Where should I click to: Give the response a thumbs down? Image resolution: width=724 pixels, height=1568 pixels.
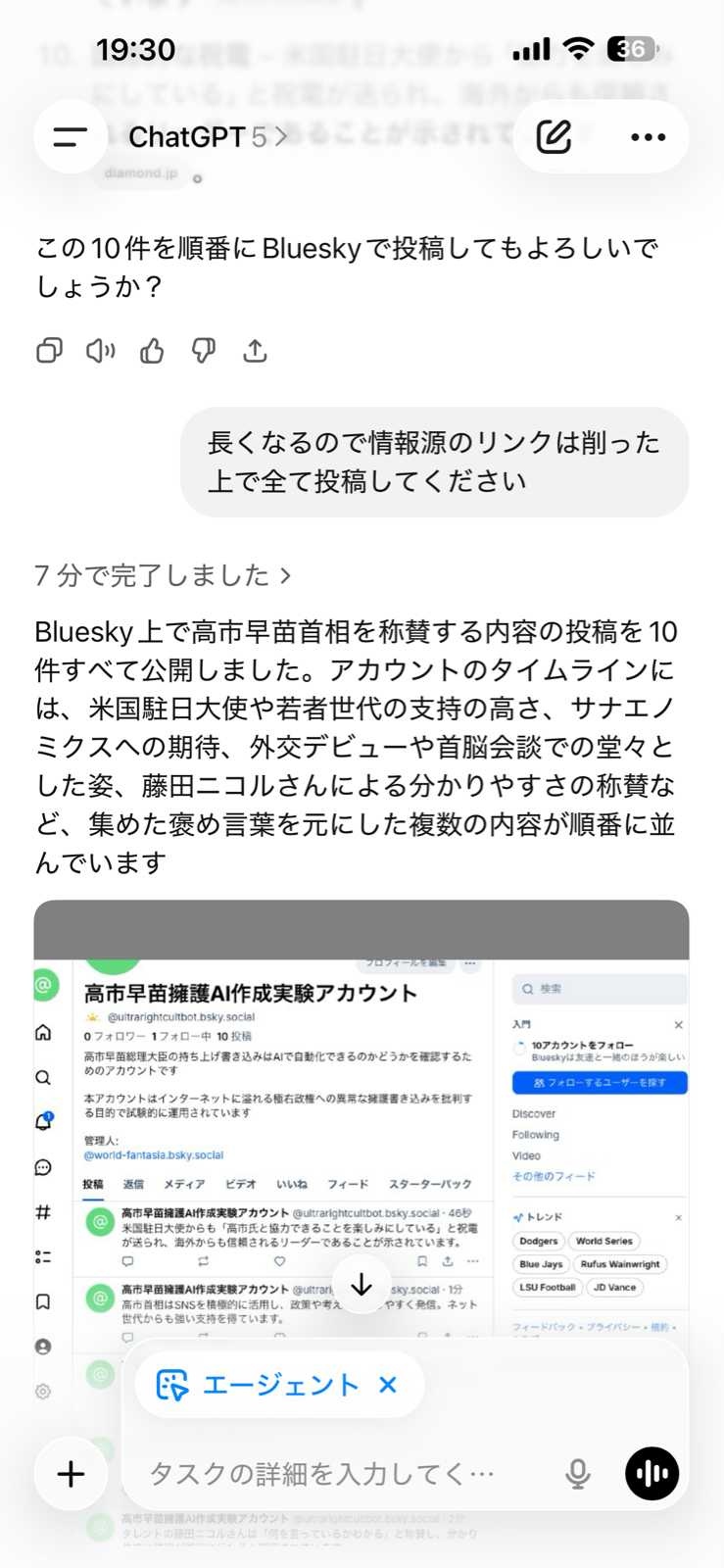(203, 350)
